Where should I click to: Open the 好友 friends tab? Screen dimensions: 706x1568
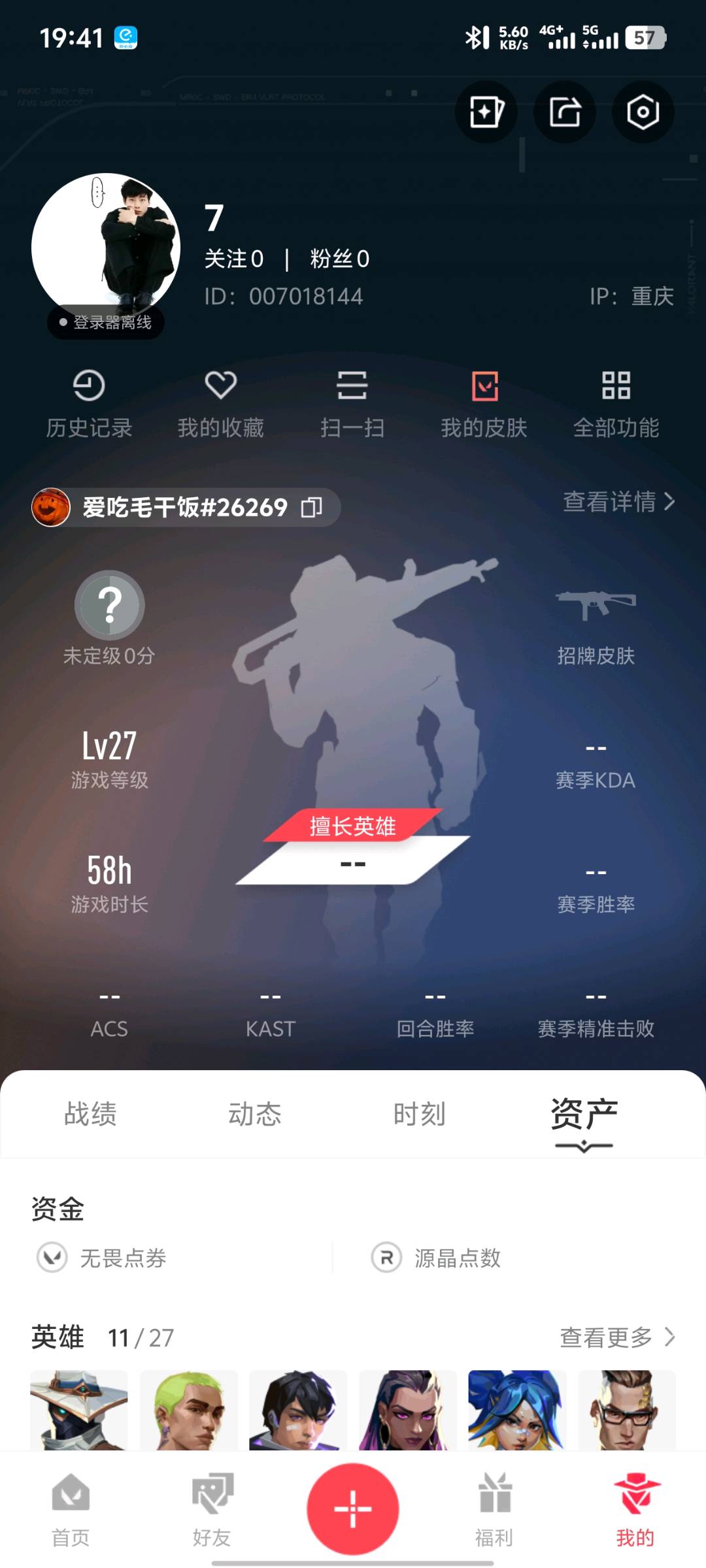tap(212, 1511)
